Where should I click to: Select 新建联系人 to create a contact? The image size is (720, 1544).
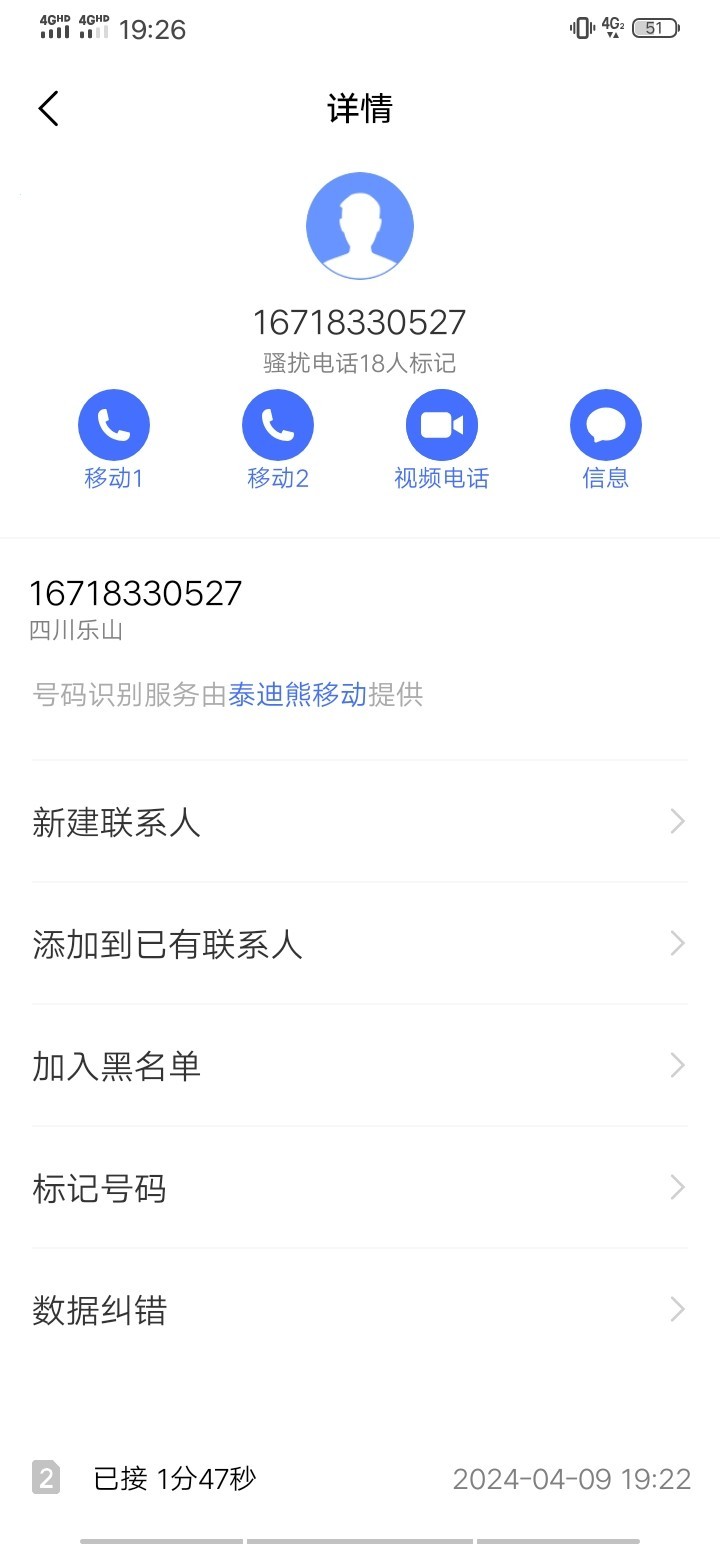(359, 822)
